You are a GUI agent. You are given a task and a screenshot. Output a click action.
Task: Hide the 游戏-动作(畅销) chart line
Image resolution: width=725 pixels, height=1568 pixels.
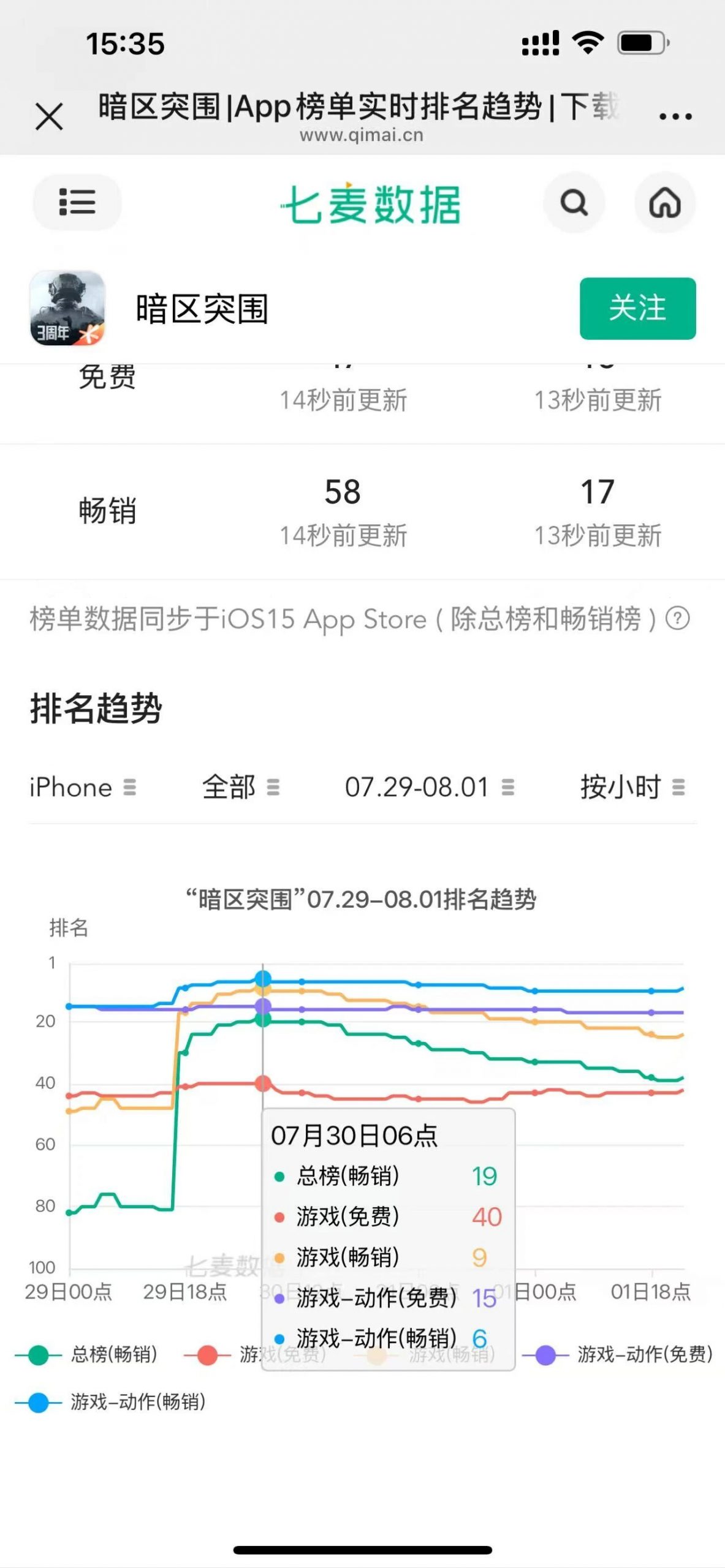(x=110, y=1402)
